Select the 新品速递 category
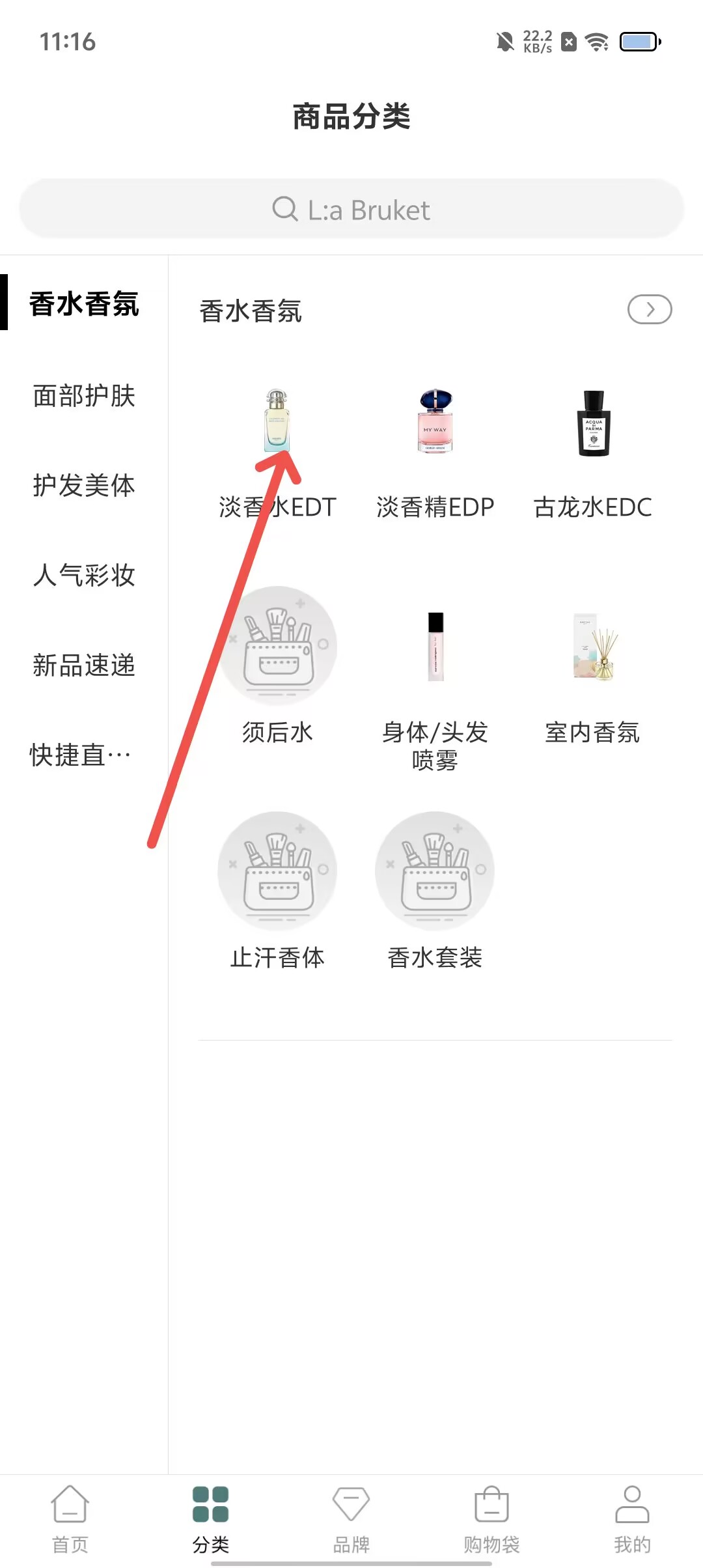703x1568 pixels. pyautogui.click(x=84, y=665)
